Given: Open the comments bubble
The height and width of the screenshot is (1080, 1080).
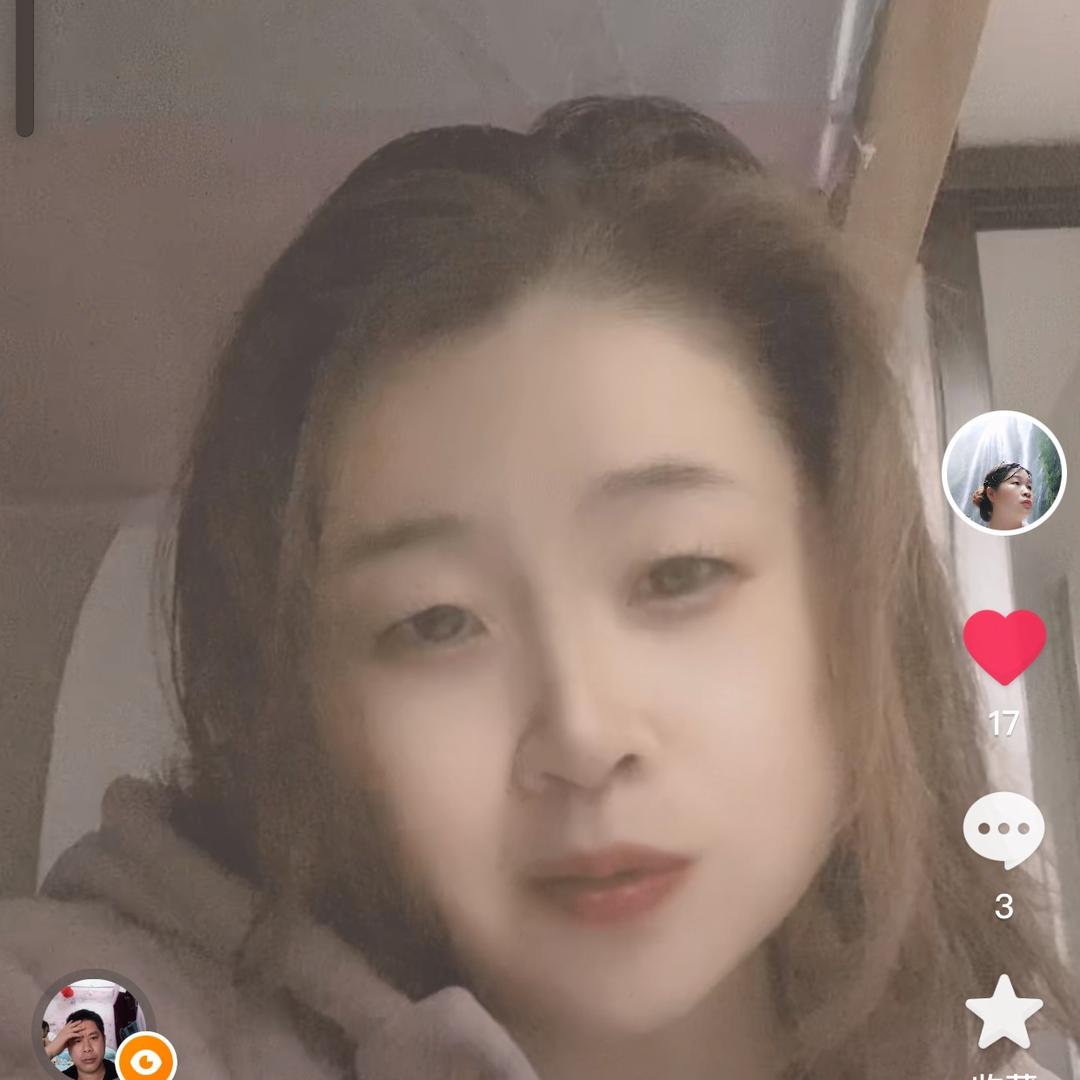Looking at the screenshot, I should click(1004, 830).
